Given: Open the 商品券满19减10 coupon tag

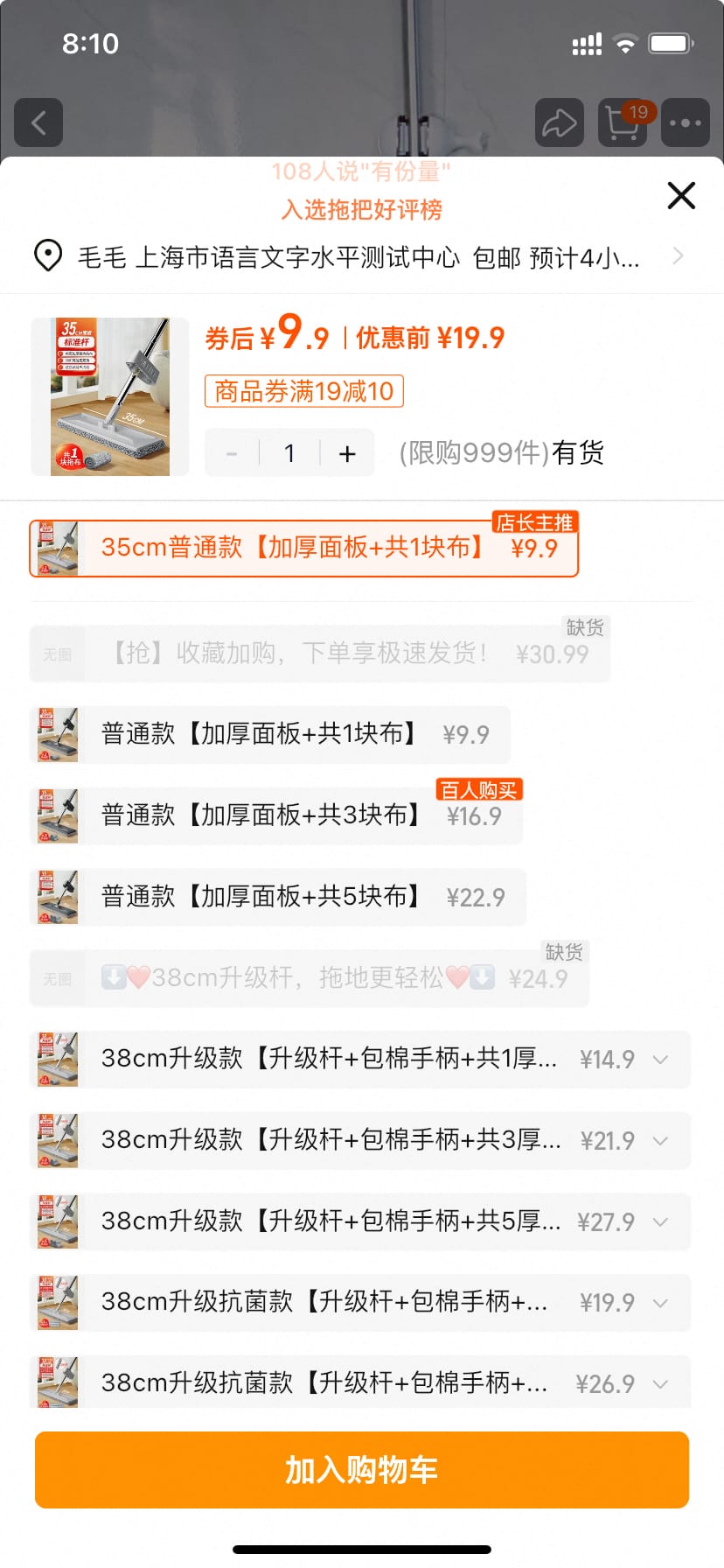Looking at the screenshot, I should point(304,391).
